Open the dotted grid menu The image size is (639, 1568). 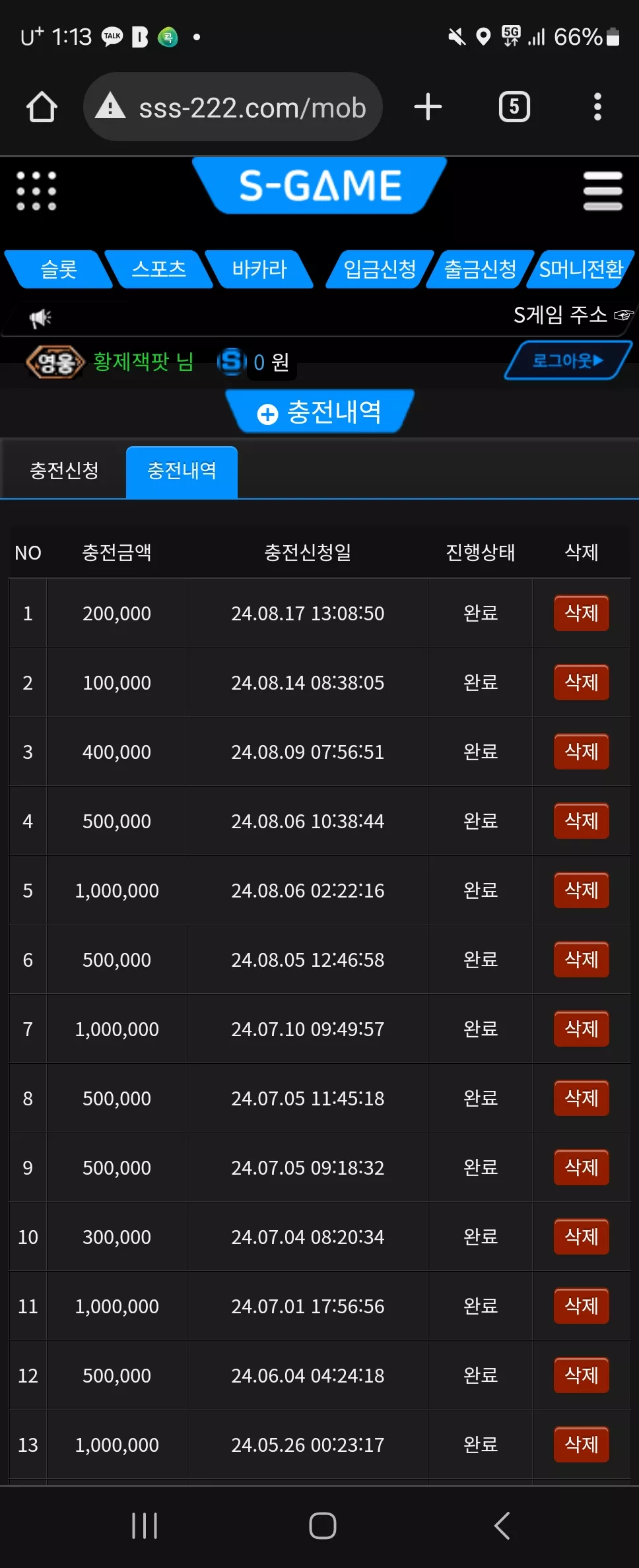[36, 191]
